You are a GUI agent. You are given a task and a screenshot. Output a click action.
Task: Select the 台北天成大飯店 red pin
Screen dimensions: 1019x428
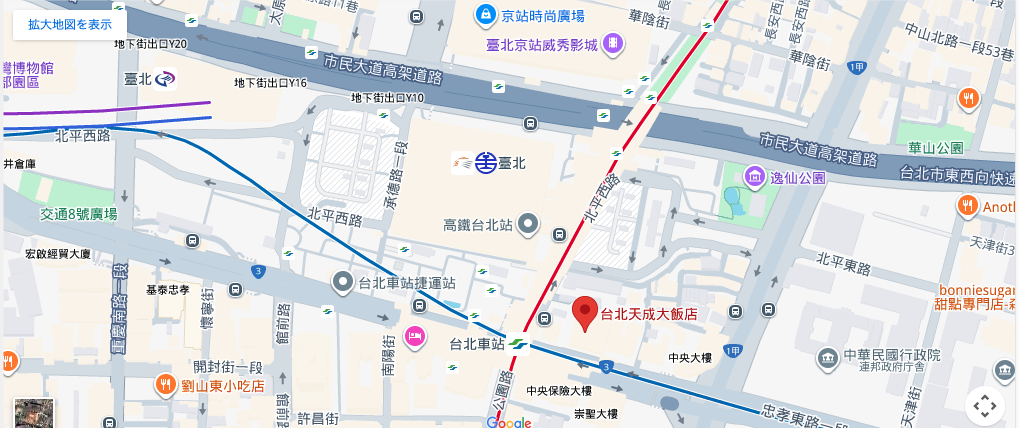(x=584, y=313)
